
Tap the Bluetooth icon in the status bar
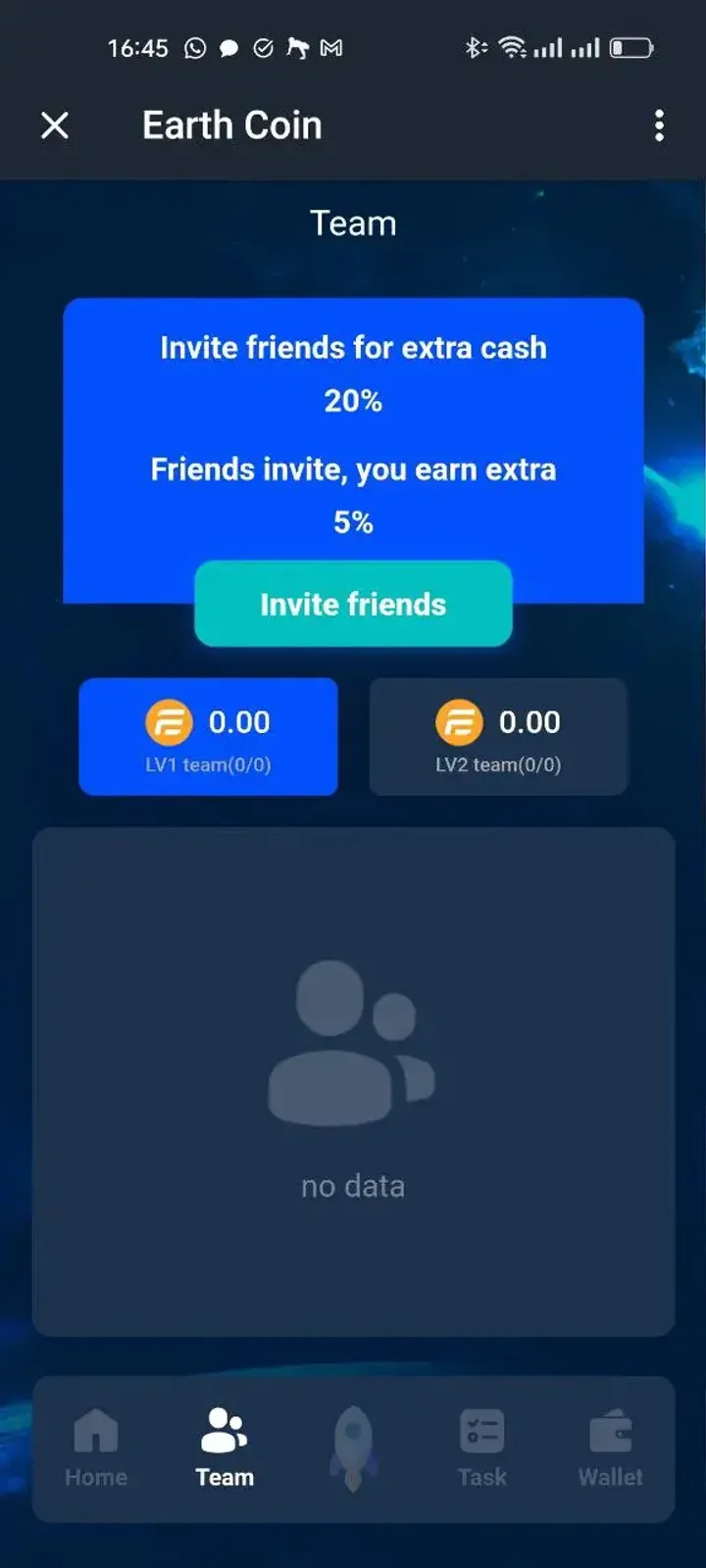click(475, 47)
